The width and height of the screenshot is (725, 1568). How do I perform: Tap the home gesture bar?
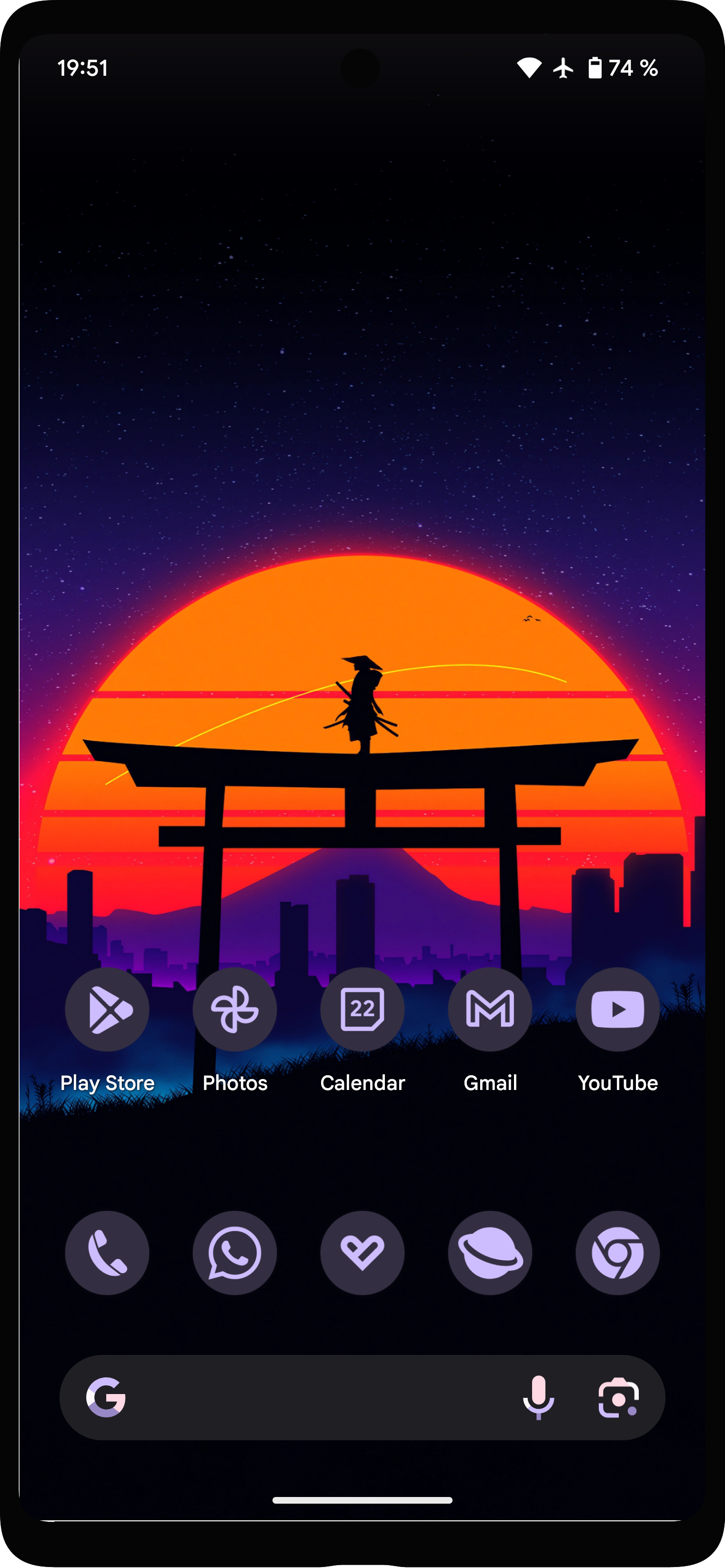tap(362, 1500)
